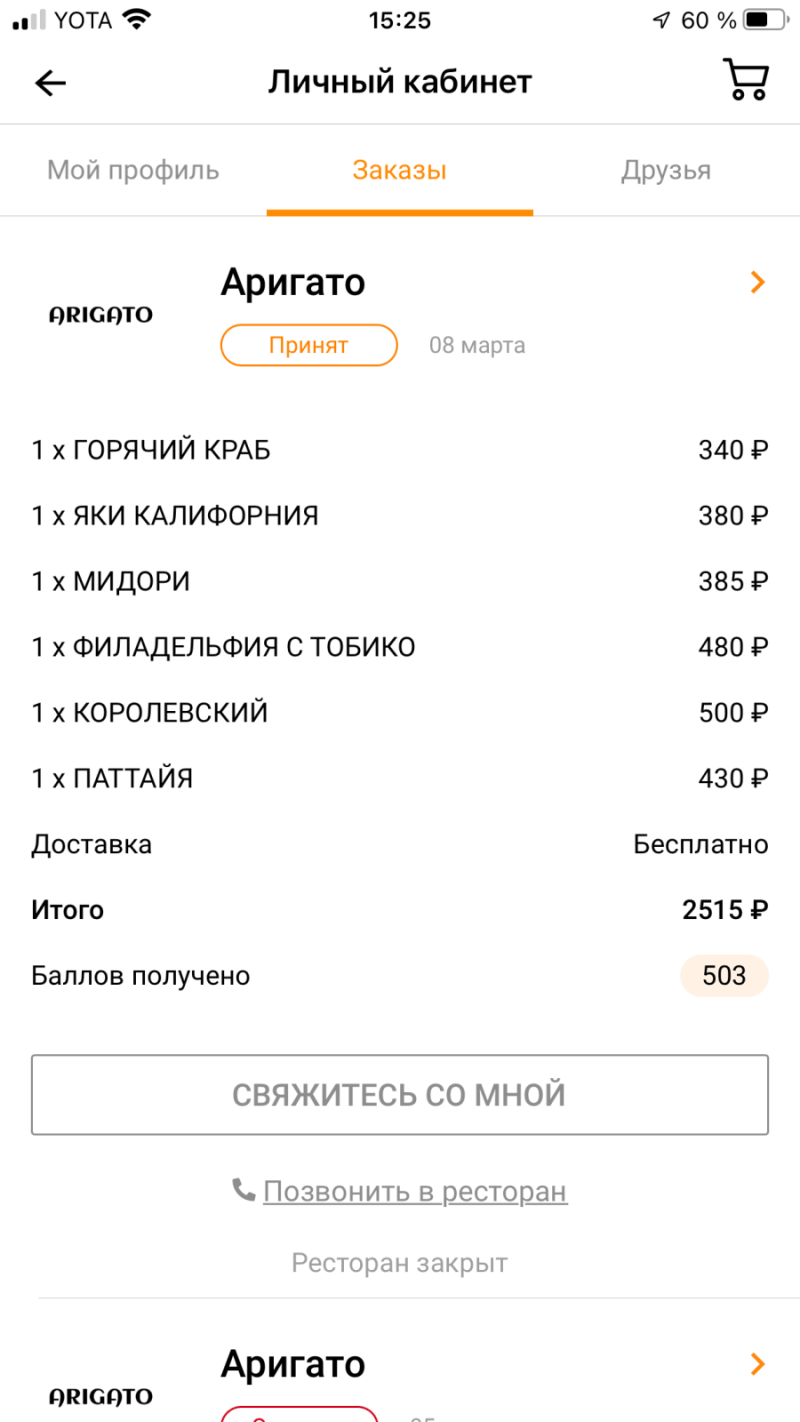Select the Заказы tab
The width and height of the screenshot is (800, 1422).
[400, 170]
